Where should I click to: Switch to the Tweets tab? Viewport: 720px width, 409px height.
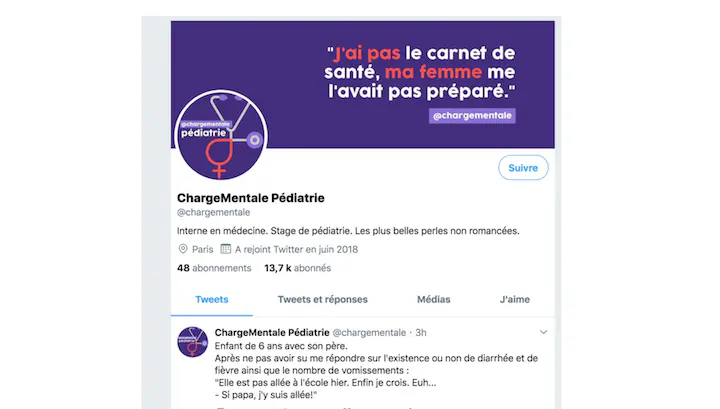click(211, 299)
